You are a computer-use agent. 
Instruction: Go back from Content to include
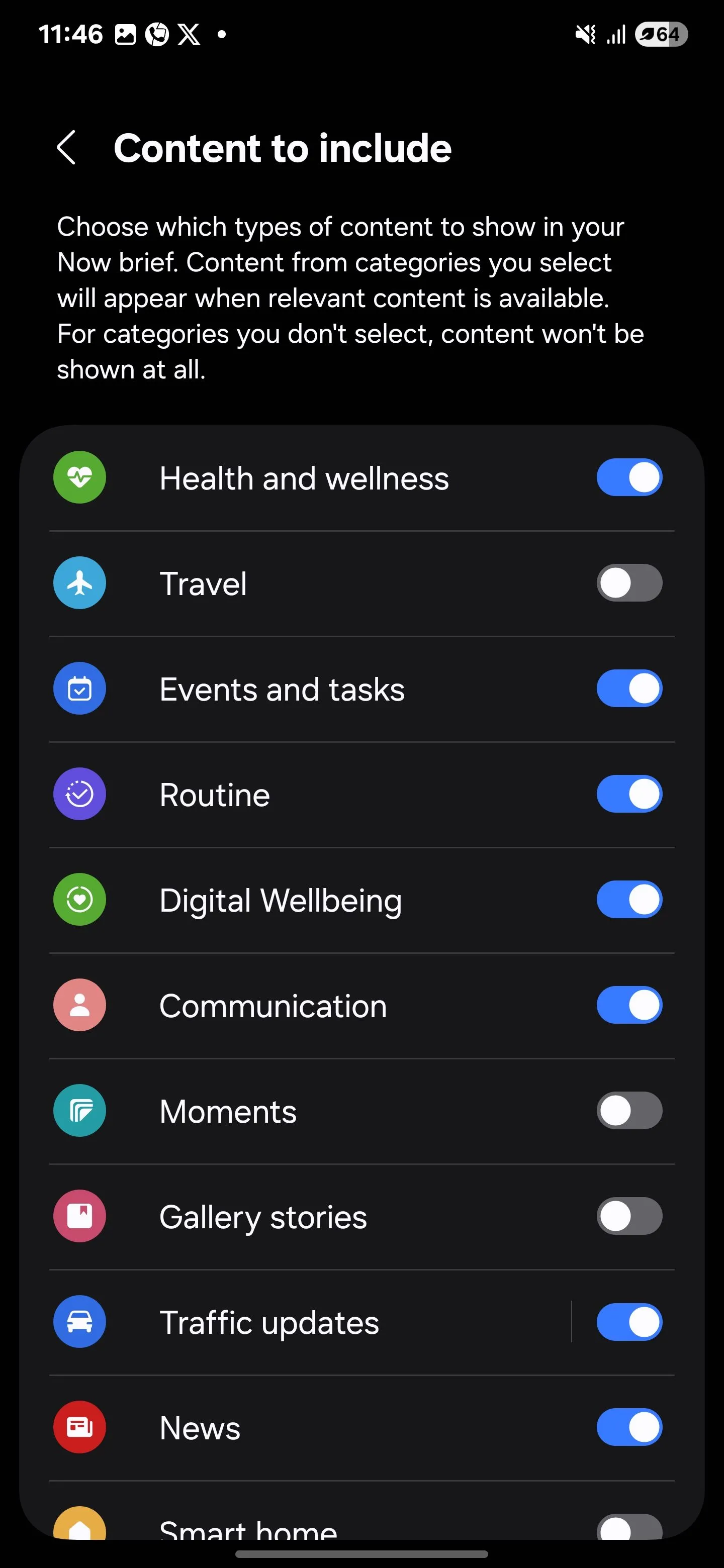pyautogui.click(x=66, y=148)
